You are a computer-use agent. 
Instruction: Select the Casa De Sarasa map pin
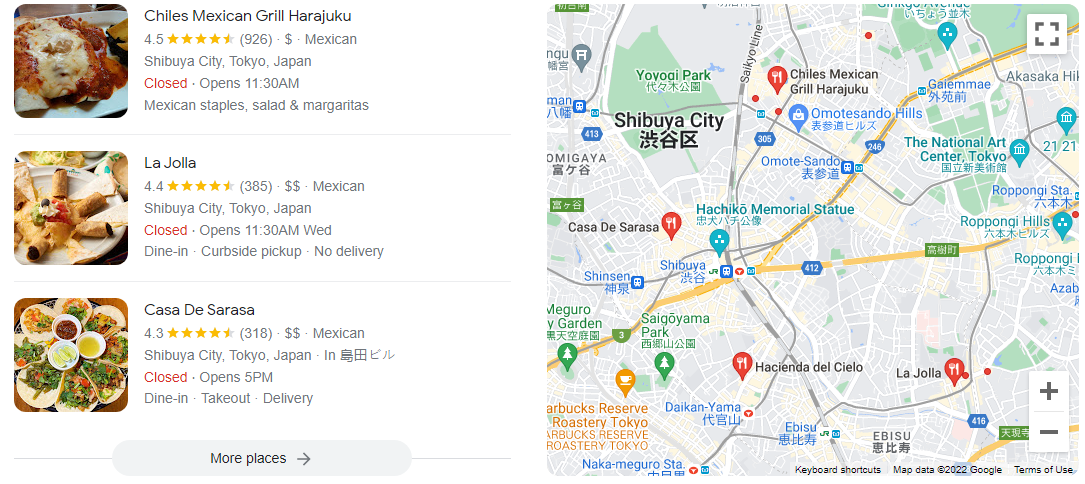[x=672, y=225]
